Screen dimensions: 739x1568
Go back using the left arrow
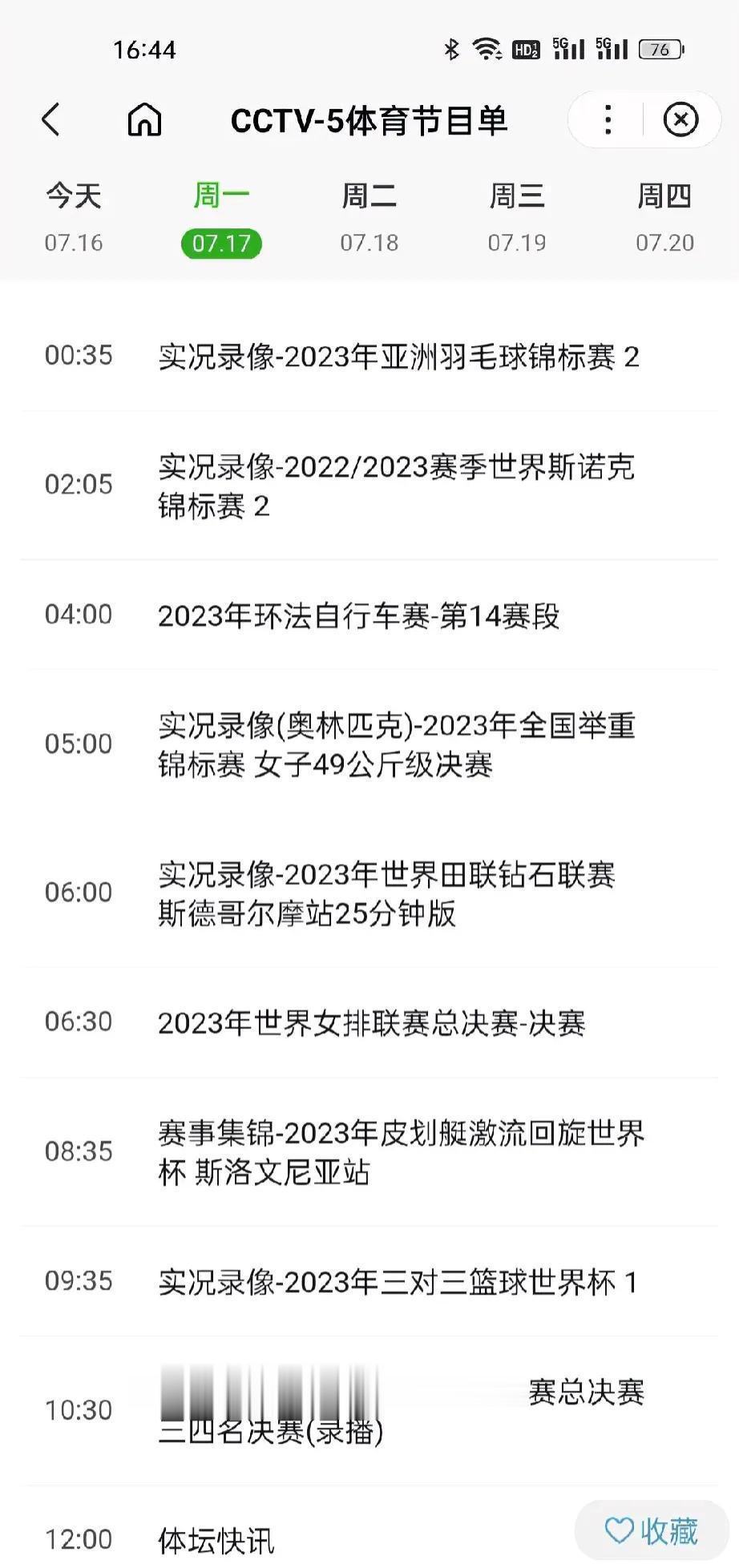coord(50,120)
